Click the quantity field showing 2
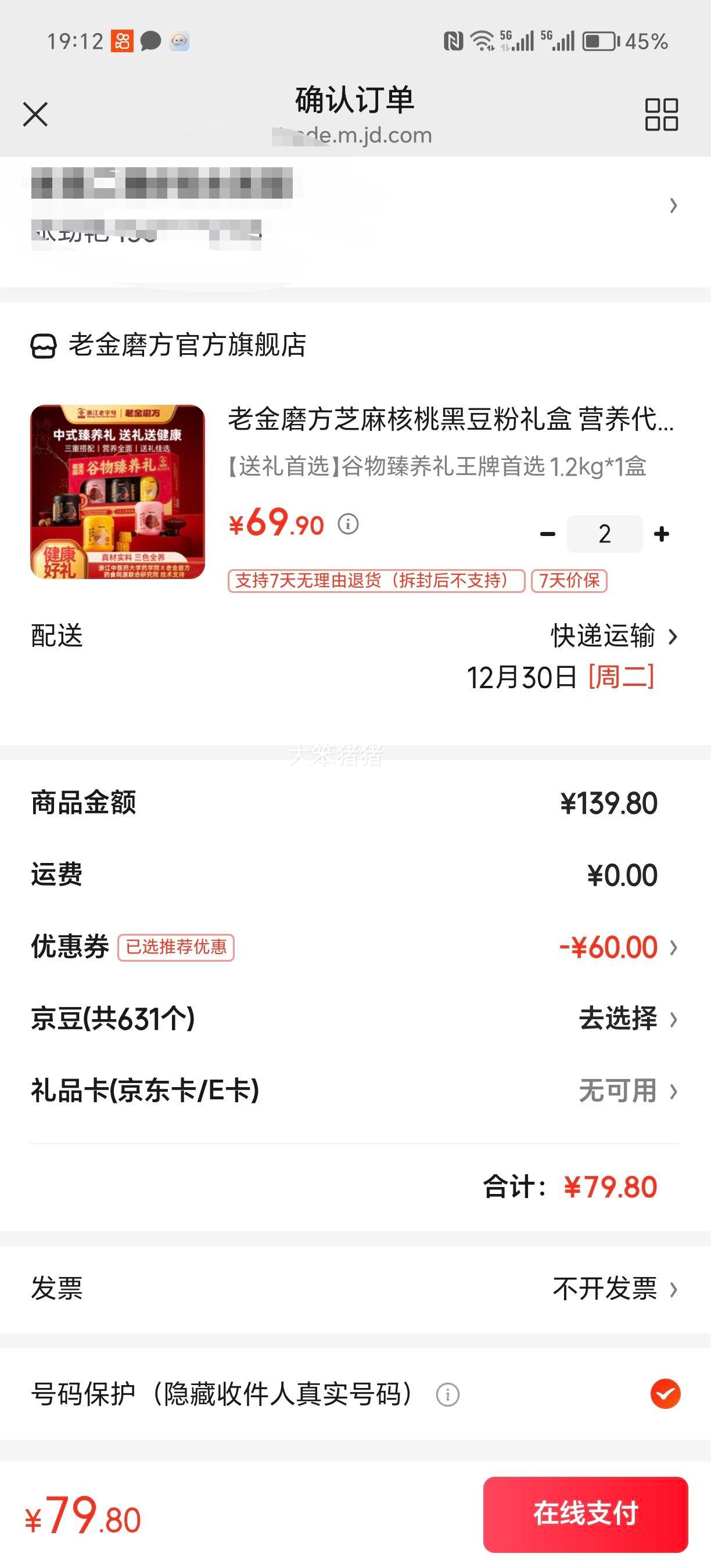Viewport: 711px width, 1568px height. tap(605, 533)
